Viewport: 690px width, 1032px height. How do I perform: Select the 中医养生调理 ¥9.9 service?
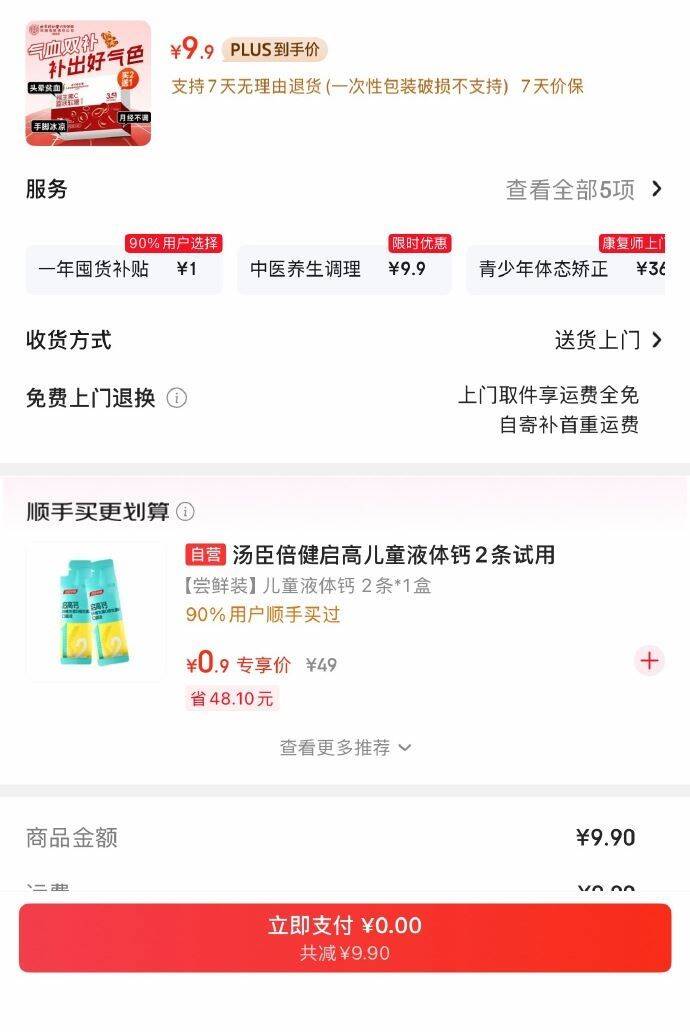[343, 269]
